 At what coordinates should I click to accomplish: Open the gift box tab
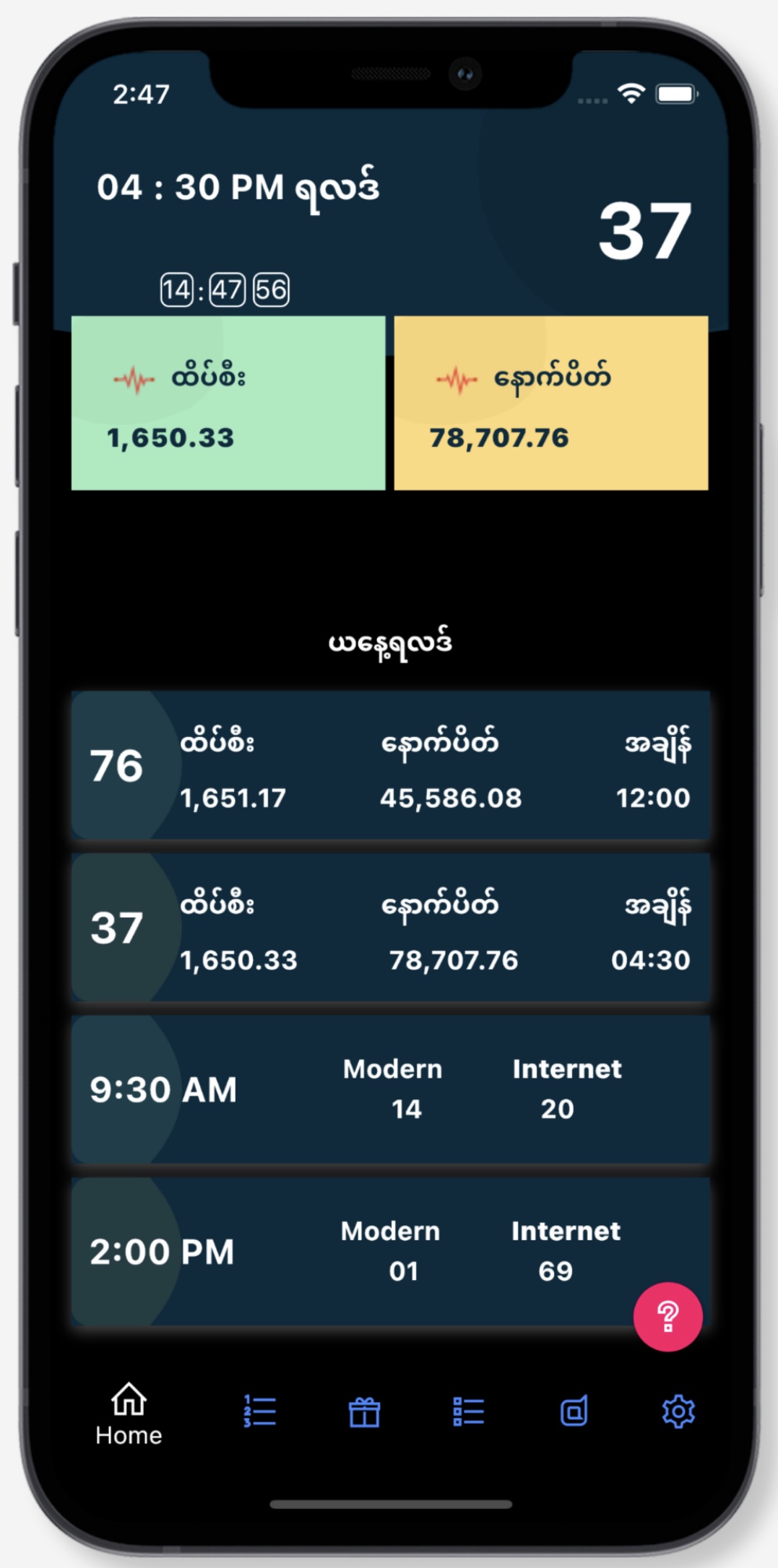click(364, 1411)
